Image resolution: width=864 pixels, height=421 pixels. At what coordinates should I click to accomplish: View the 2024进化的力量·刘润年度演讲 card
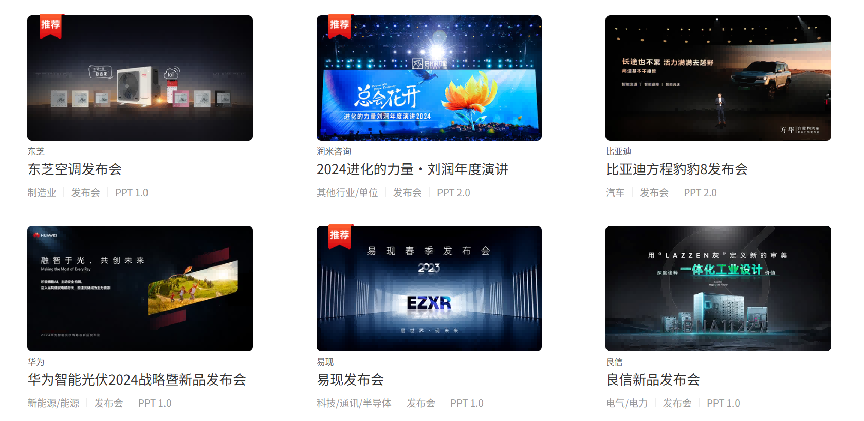coord(429,78)
